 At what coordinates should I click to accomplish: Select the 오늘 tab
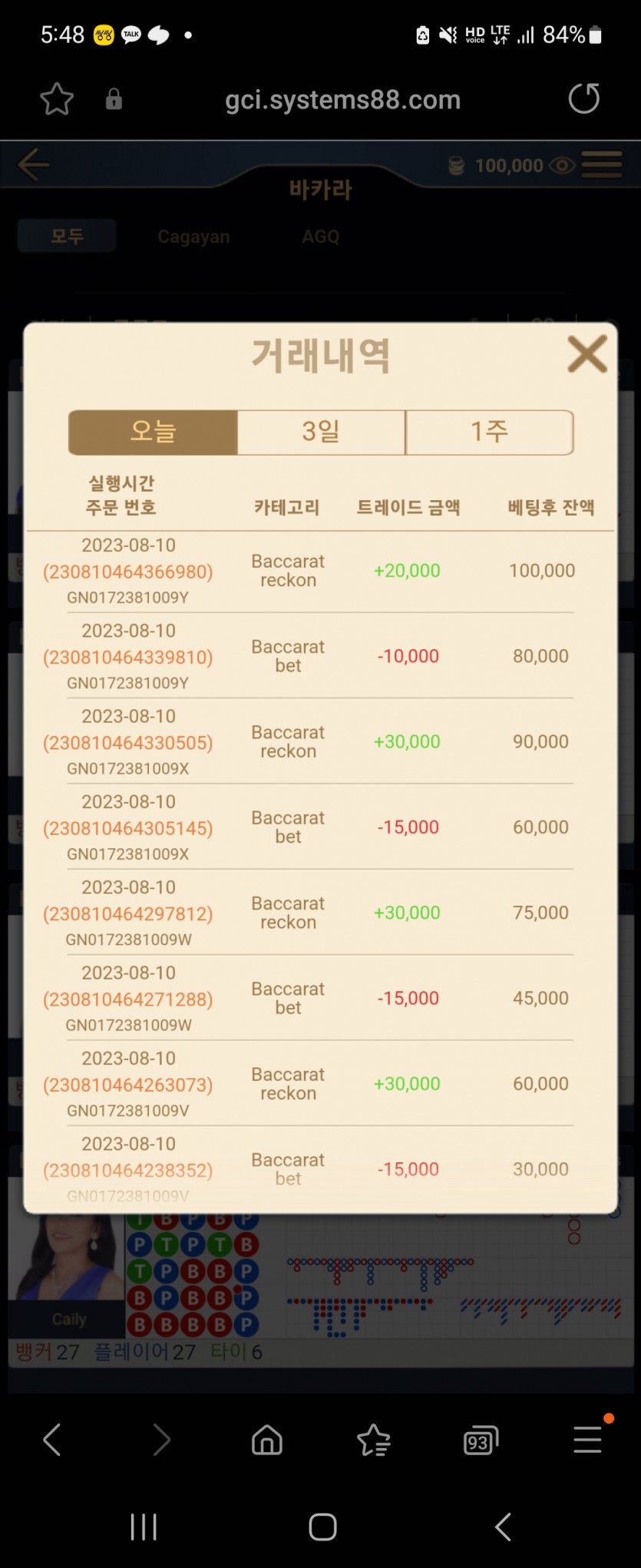(x=153, y=433)
